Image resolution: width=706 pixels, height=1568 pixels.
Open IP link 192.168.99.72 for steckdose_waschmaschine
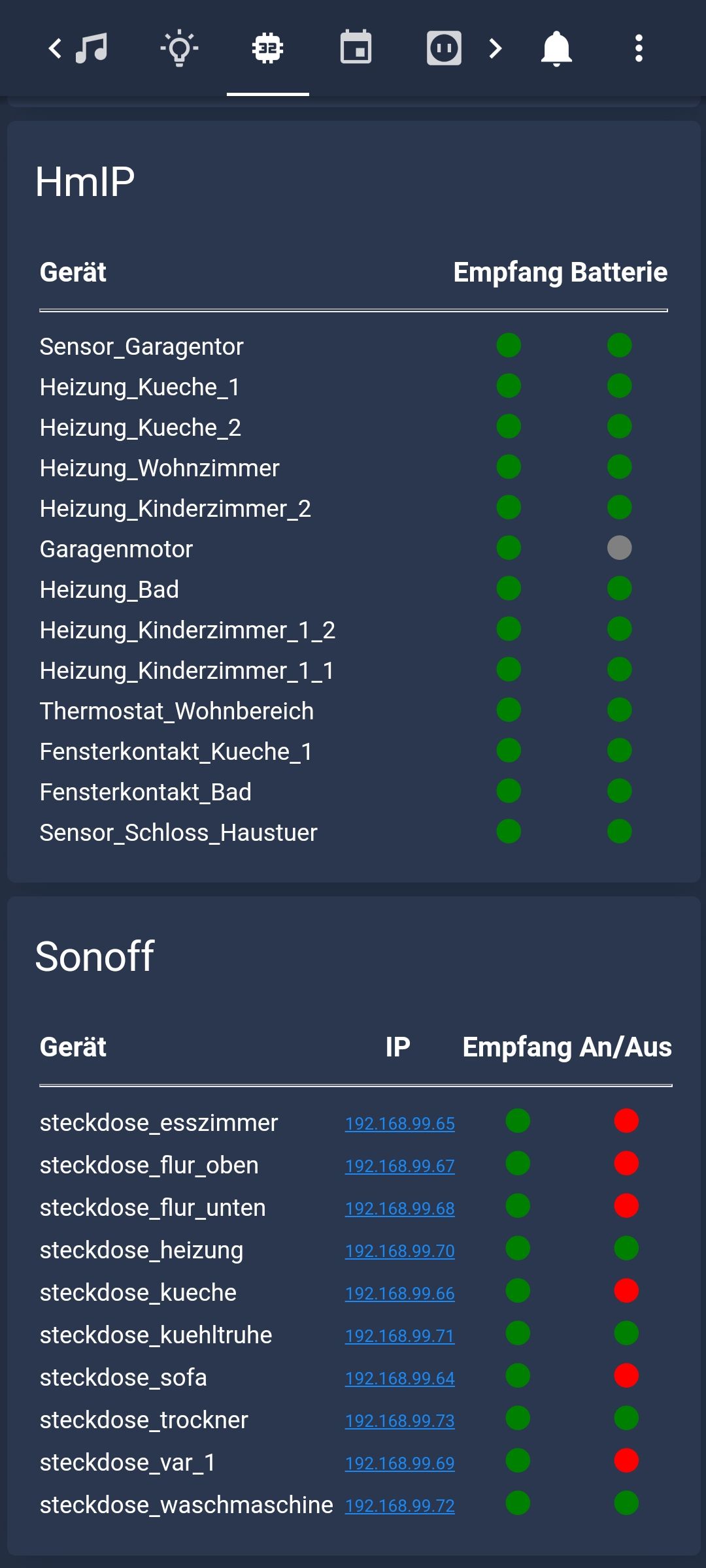coord(399,1506)
